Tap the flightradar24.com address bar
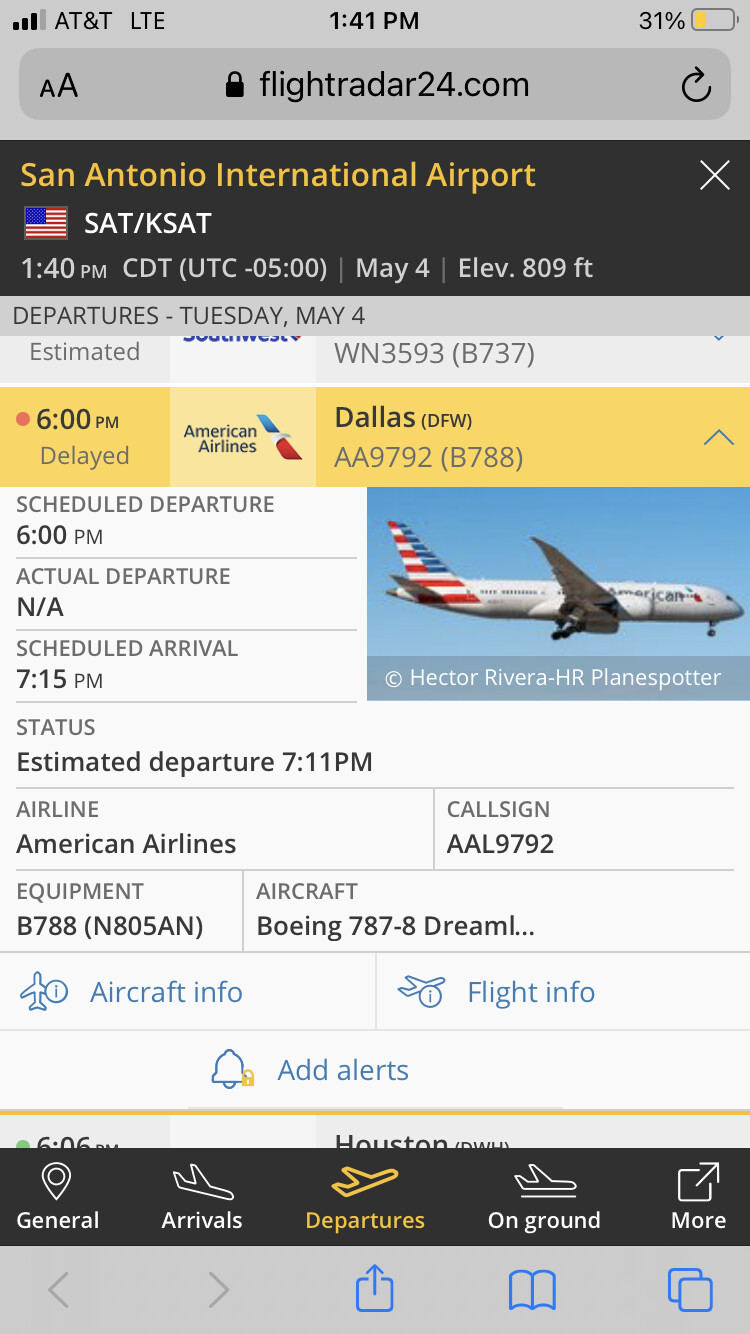The image size is (750, 1334). pyautogui.click(x=378, y=85)
